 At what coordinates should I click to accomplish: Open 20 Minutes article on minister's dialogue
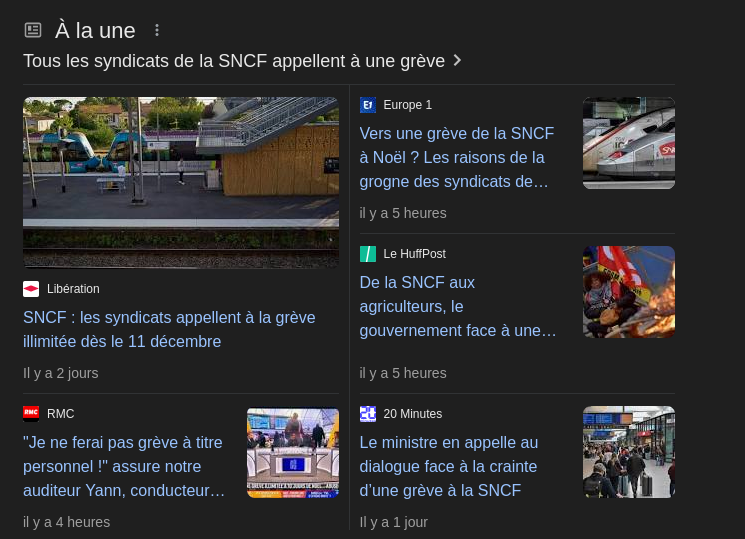click(x=449, y=466)
